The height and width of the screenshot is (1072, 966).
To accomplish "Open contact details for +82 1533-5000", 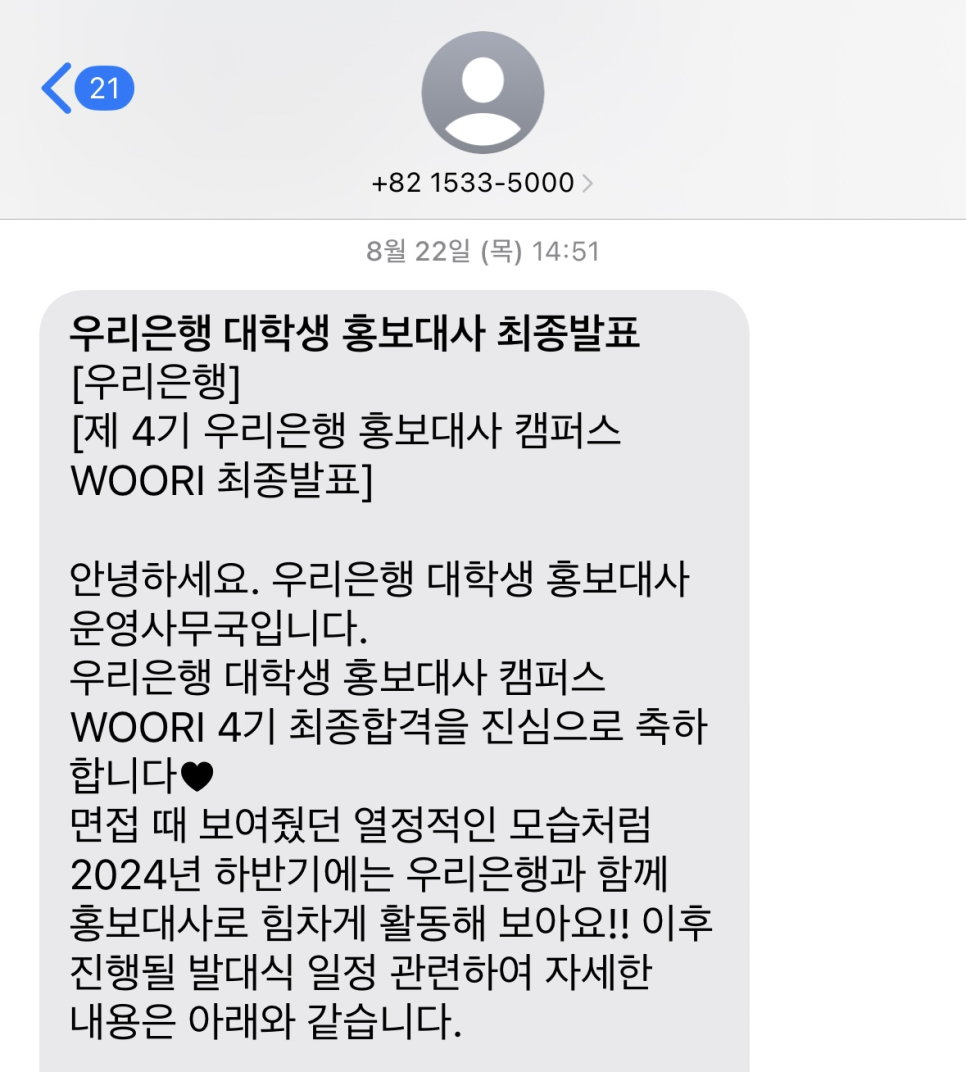I will (x=482, y=184).
